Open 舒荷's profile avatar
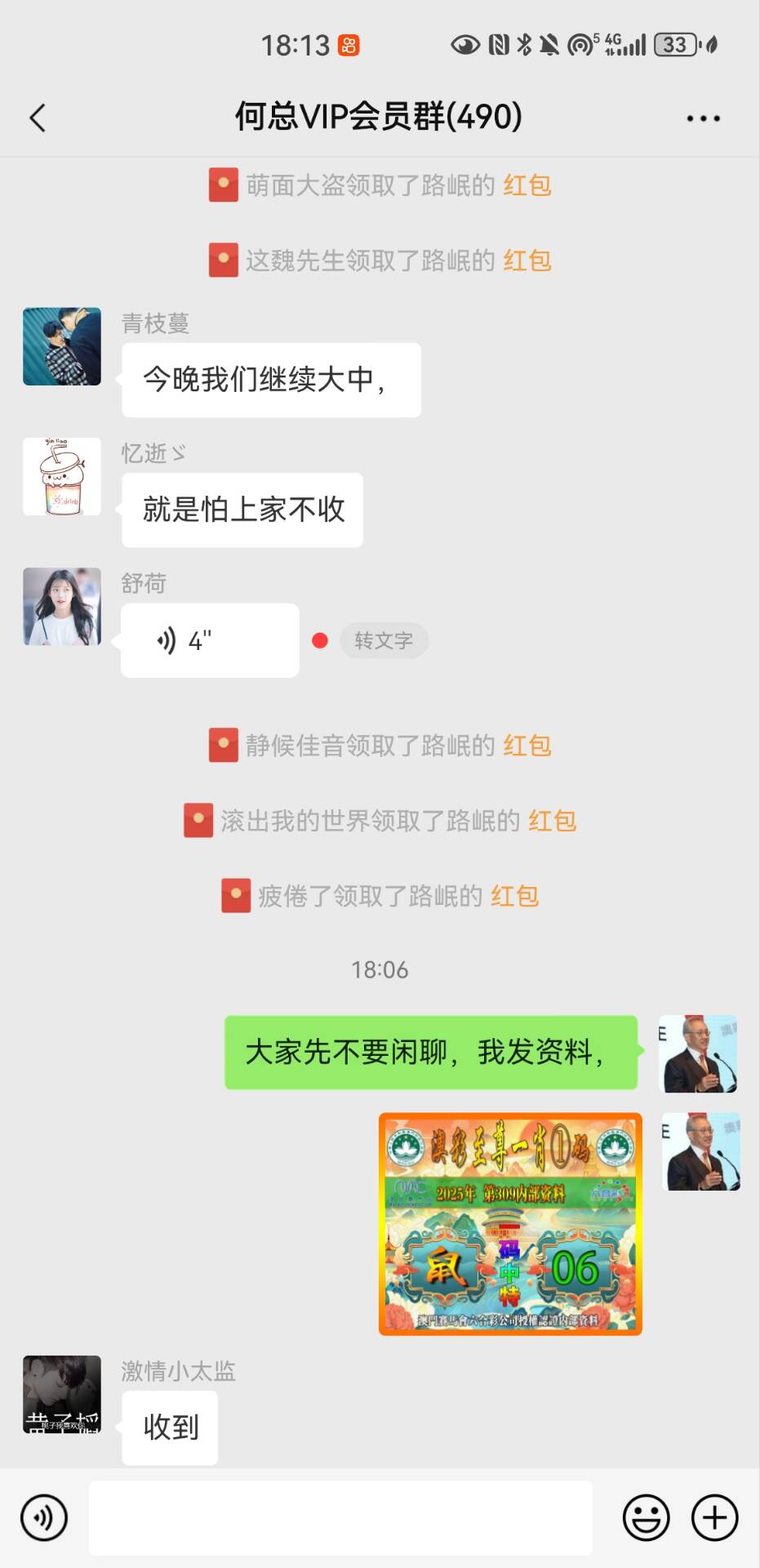This screenshot has width=760, height=1568. click(62, 607)
